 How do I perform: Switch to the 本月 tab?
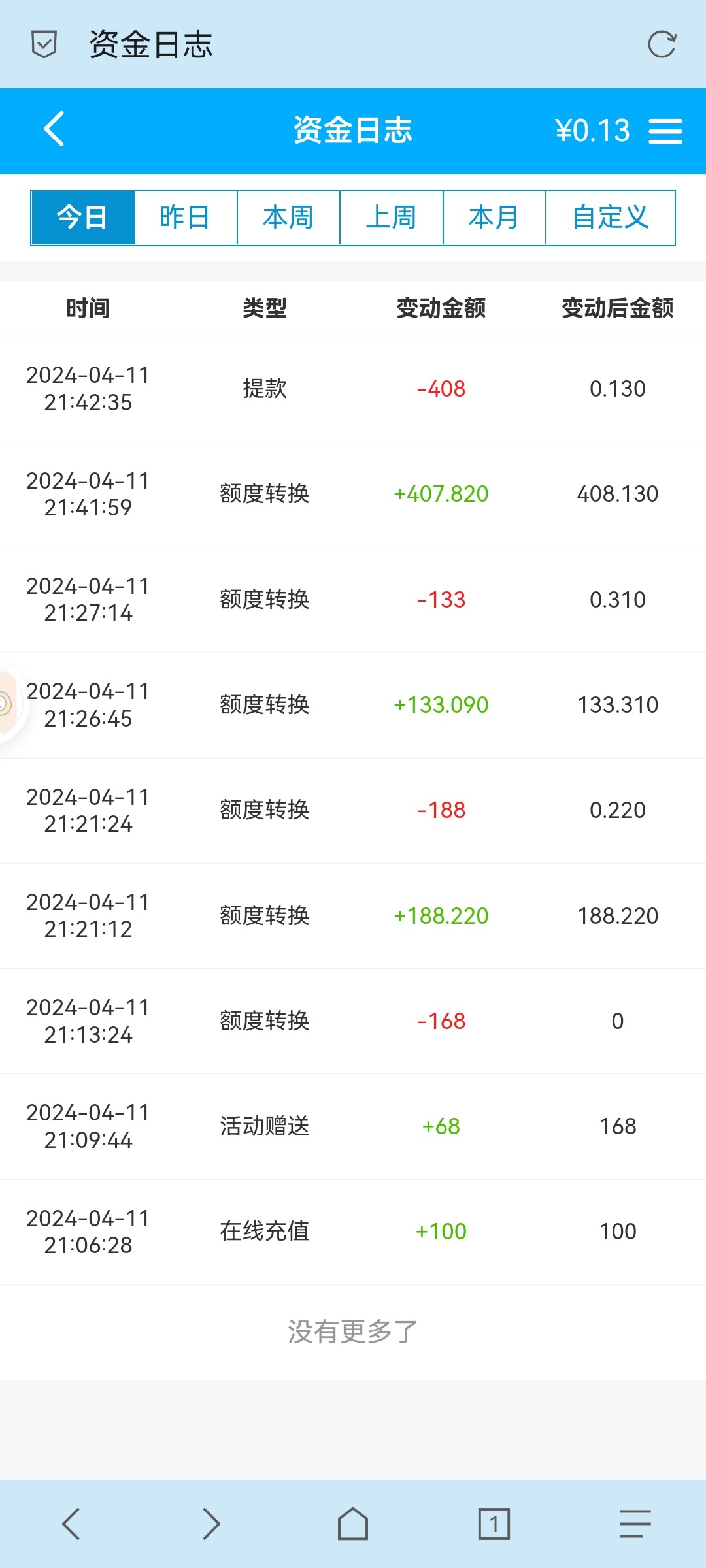coord(494,218)
